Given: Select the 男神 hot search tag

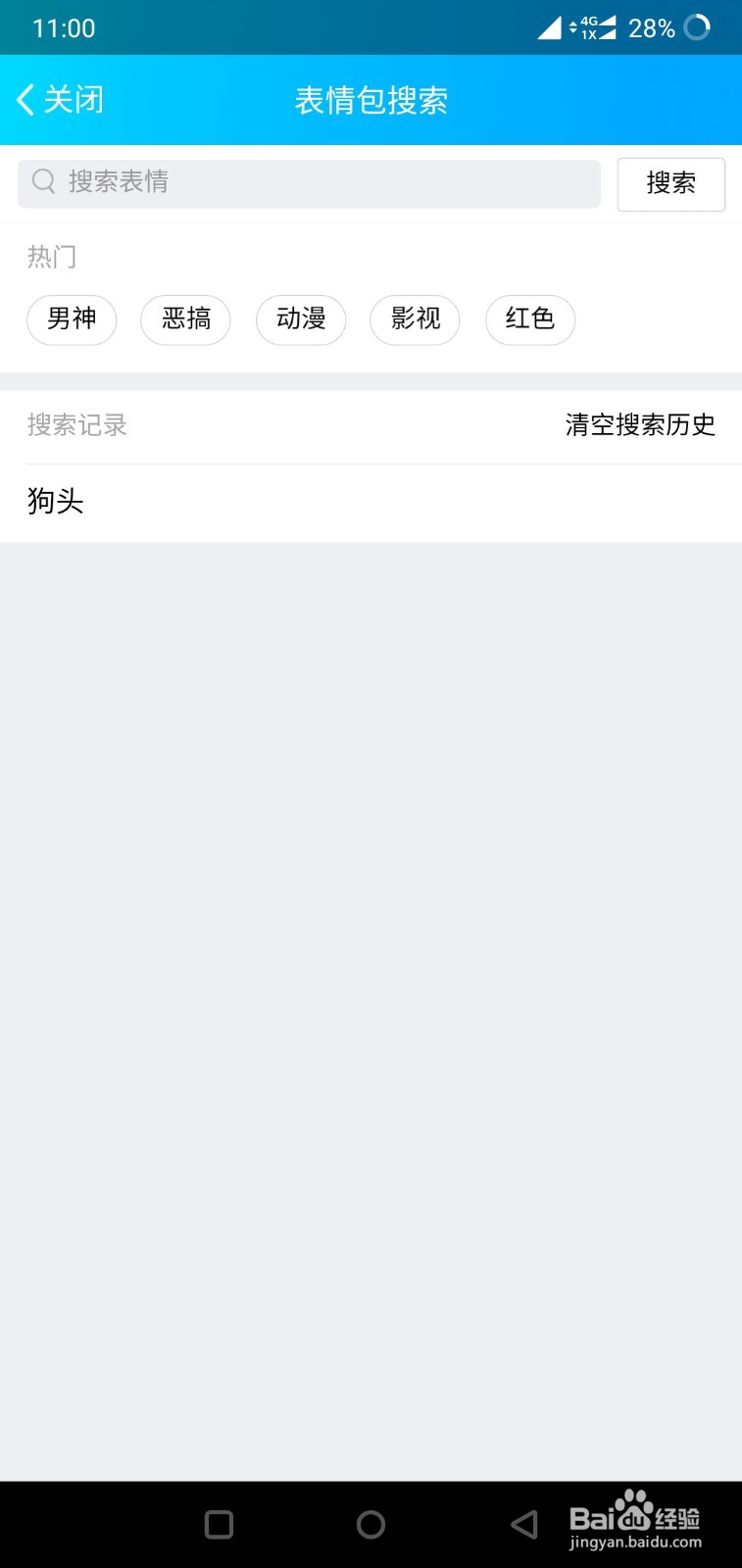Looking at the screenshot, I should coord(72,319).
